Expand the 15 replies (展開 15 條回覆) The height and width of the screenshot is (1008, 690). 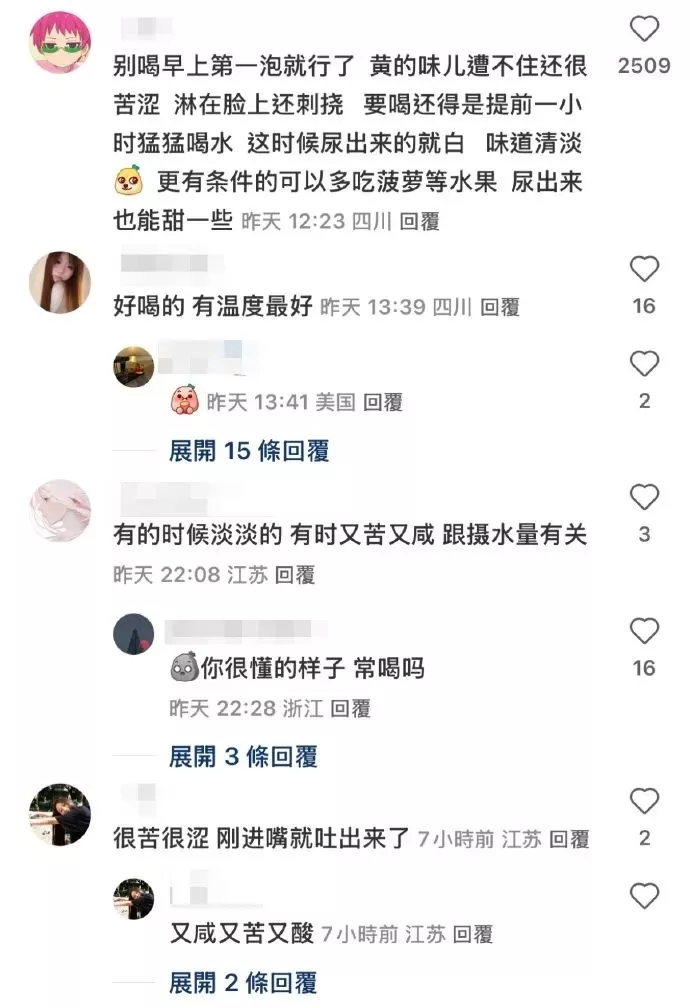click(249, 451)
